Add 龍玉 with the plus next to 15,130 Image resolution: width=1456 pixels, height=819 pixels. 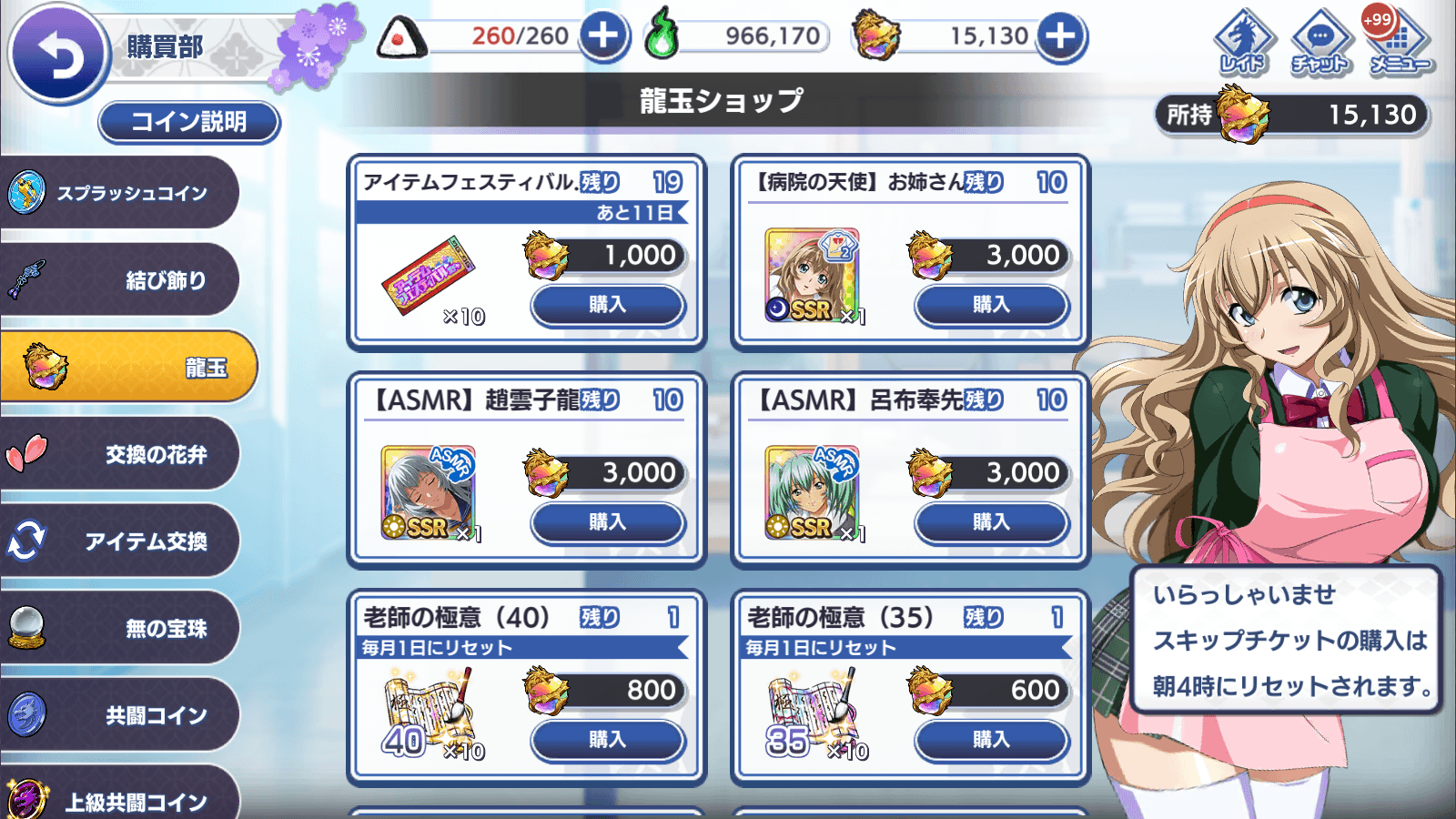[x=1061, y=36]
